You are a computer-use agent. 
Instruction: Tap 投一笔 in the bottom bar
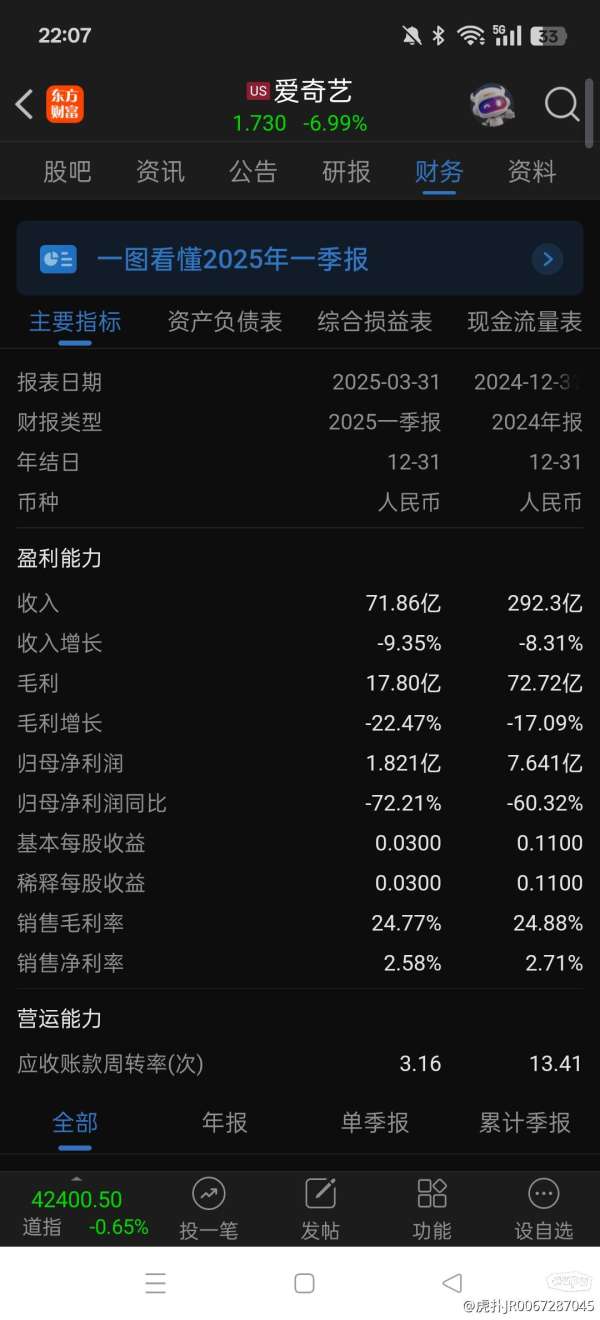coord(209,1208)
